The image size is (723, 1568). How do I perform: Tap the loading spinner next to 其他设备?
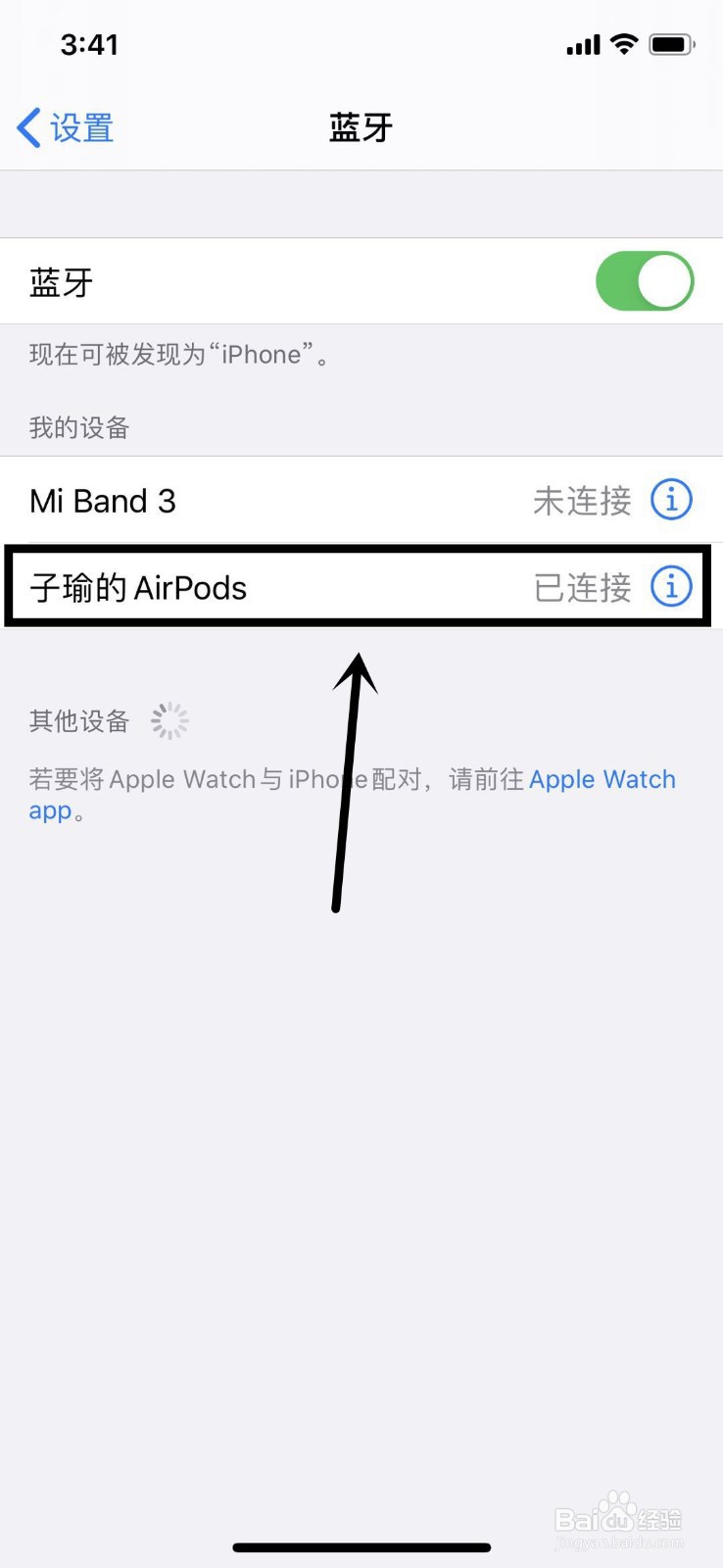point(169,719)
